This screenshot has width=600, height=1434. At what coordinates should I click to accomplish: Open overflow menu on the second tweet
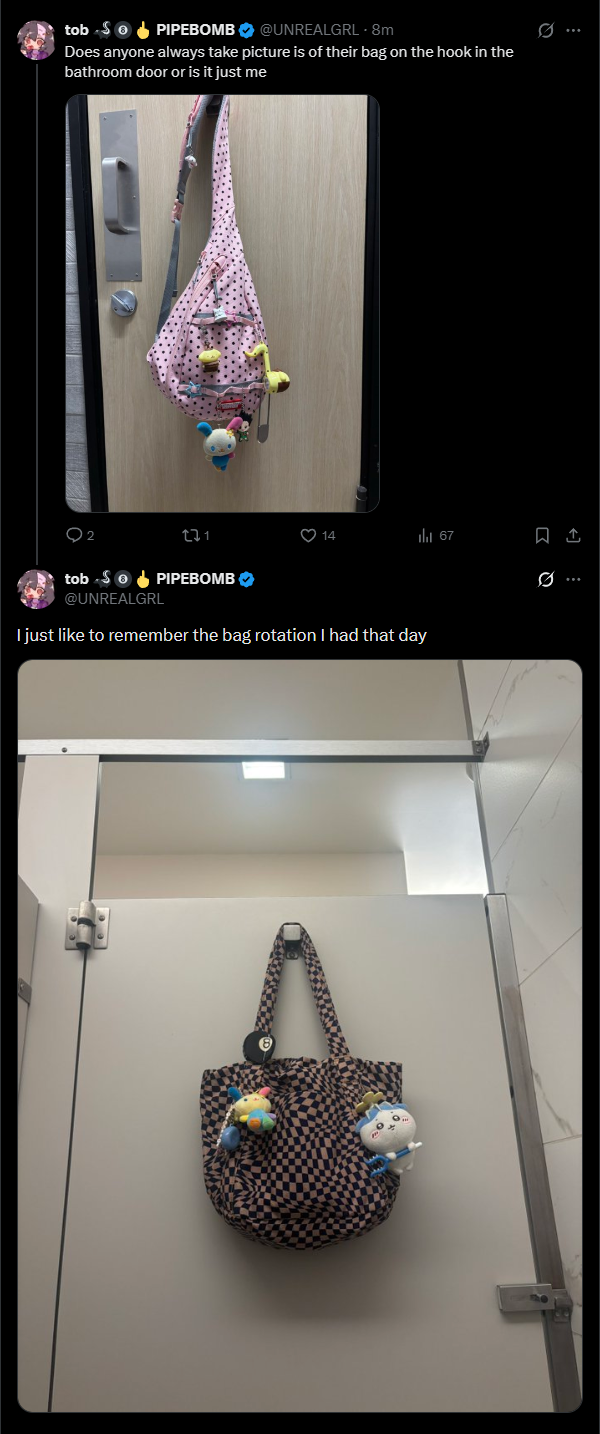[573, 578]
